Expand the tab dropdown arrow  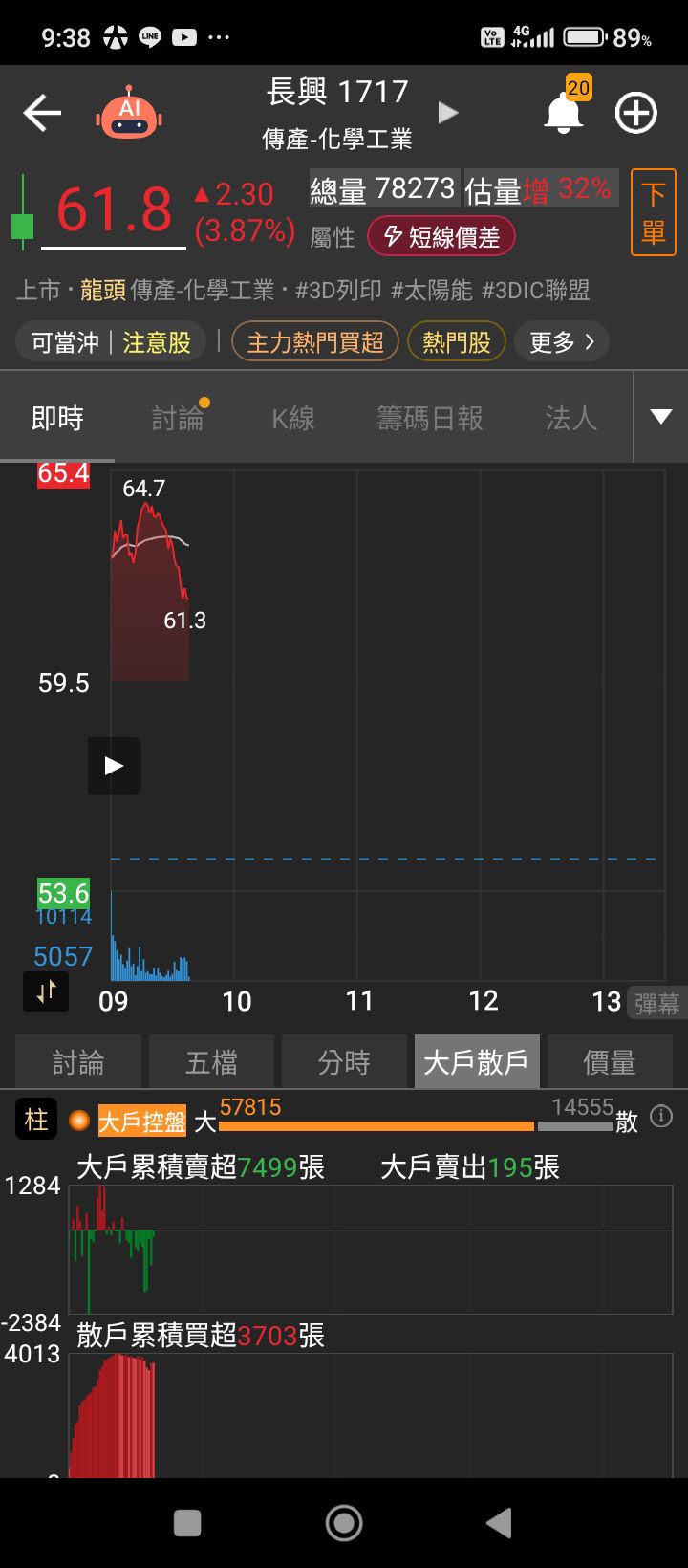tap(660, 417)
